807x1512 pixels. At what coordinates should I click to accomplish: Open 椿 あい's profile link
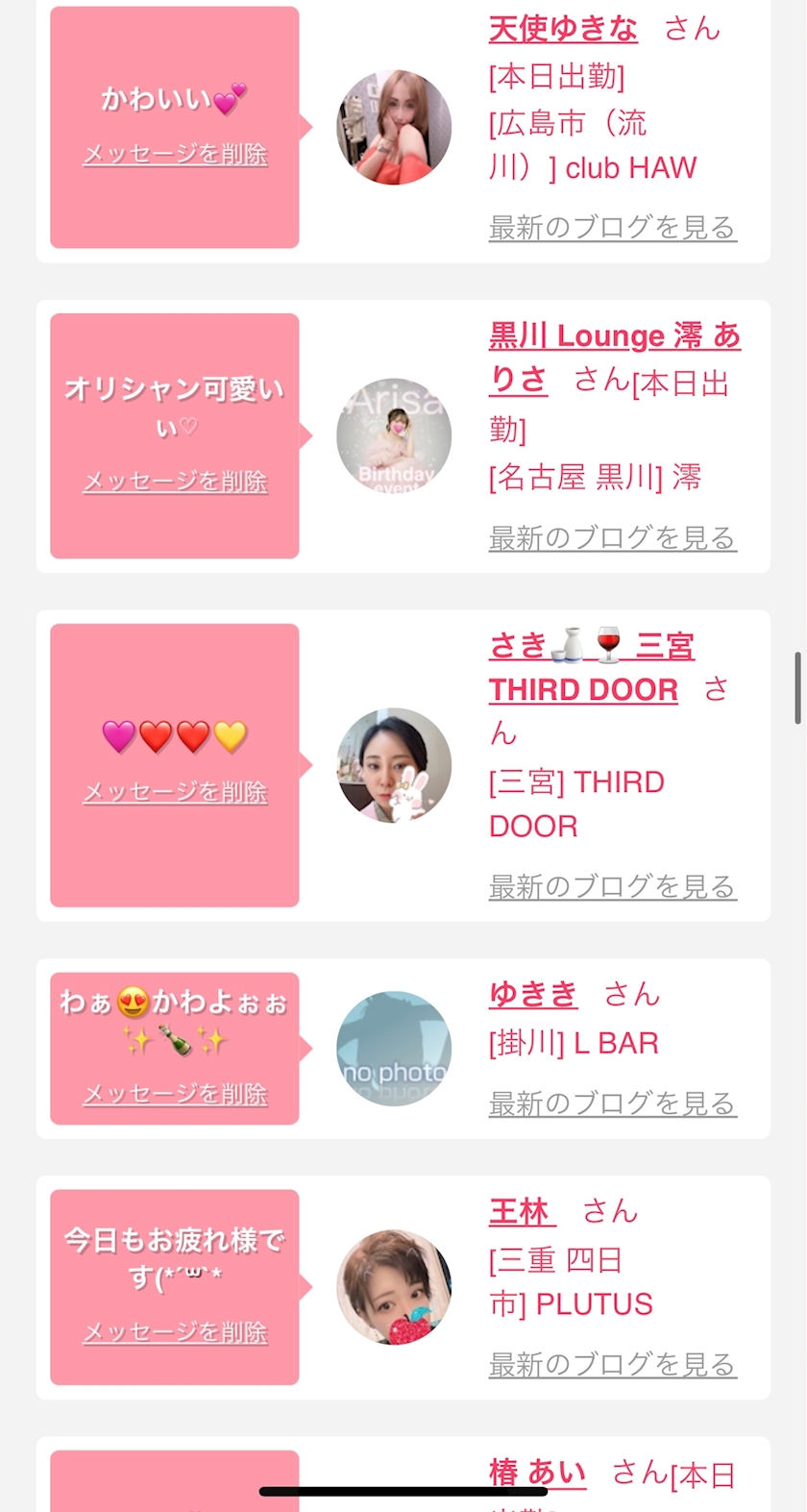(x=538, y=1473)
